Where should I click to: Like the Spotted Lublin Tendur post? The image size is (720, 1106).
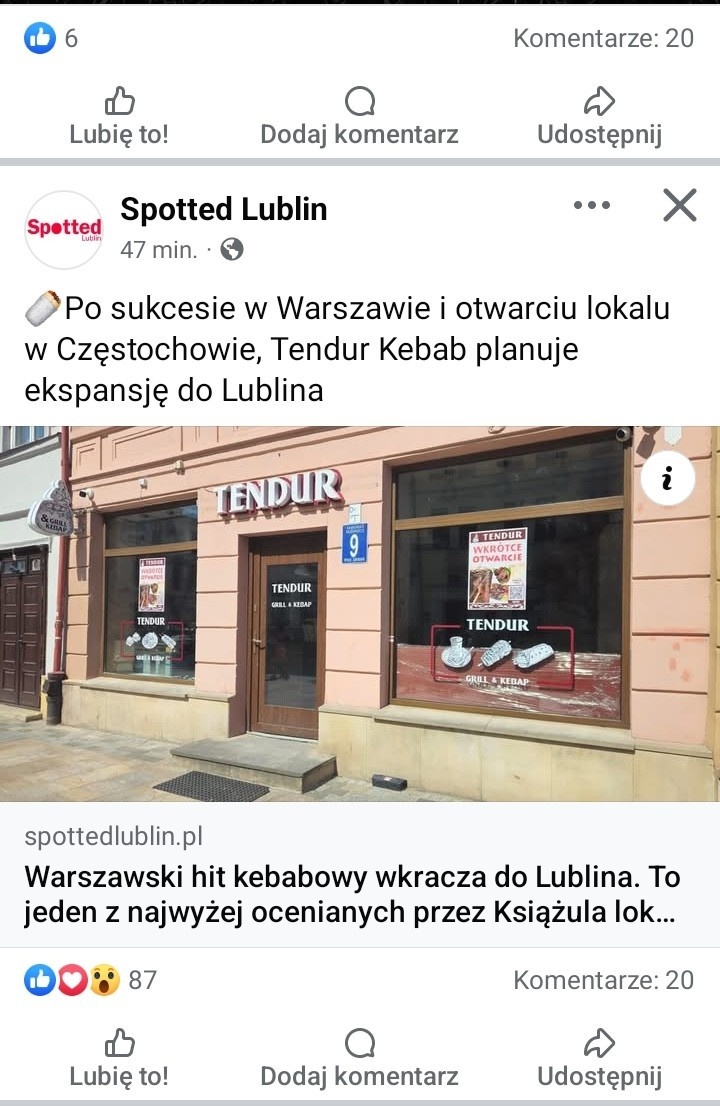pos(119,1059)
